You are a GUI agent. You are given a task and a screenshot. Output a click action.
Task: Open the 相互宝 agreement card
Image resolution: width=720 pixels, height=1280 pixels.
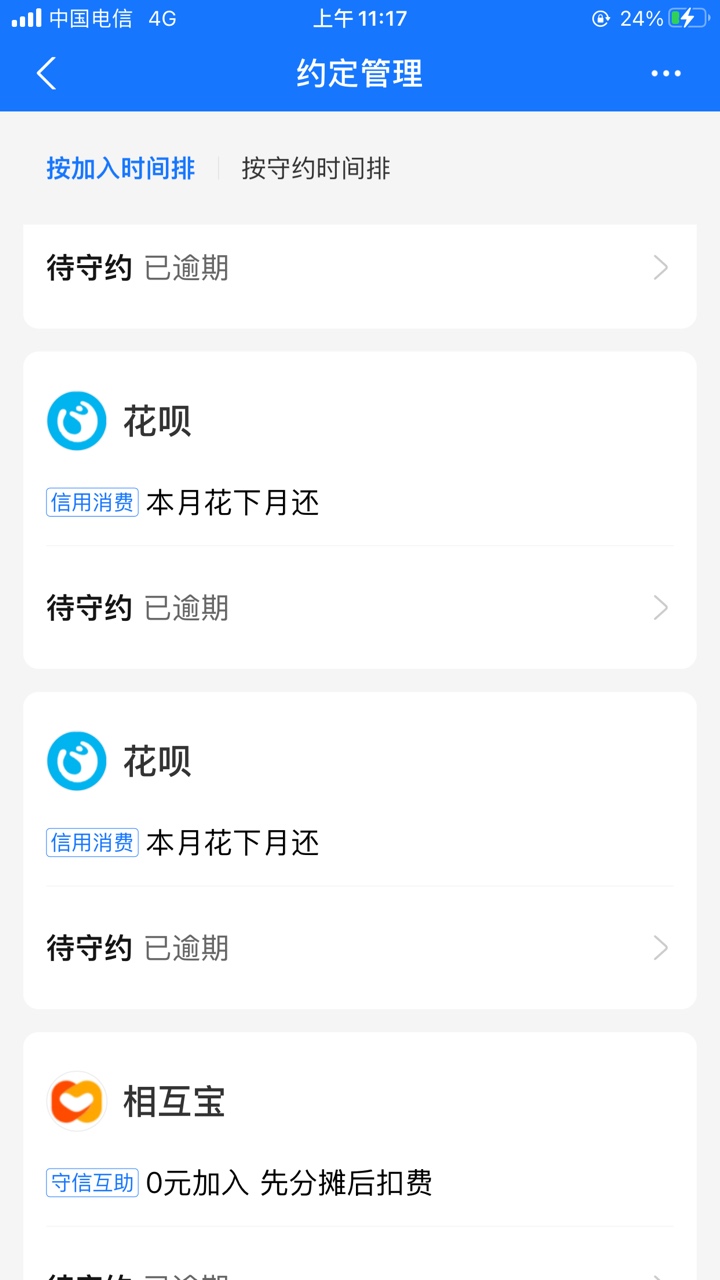[360, 1156]
